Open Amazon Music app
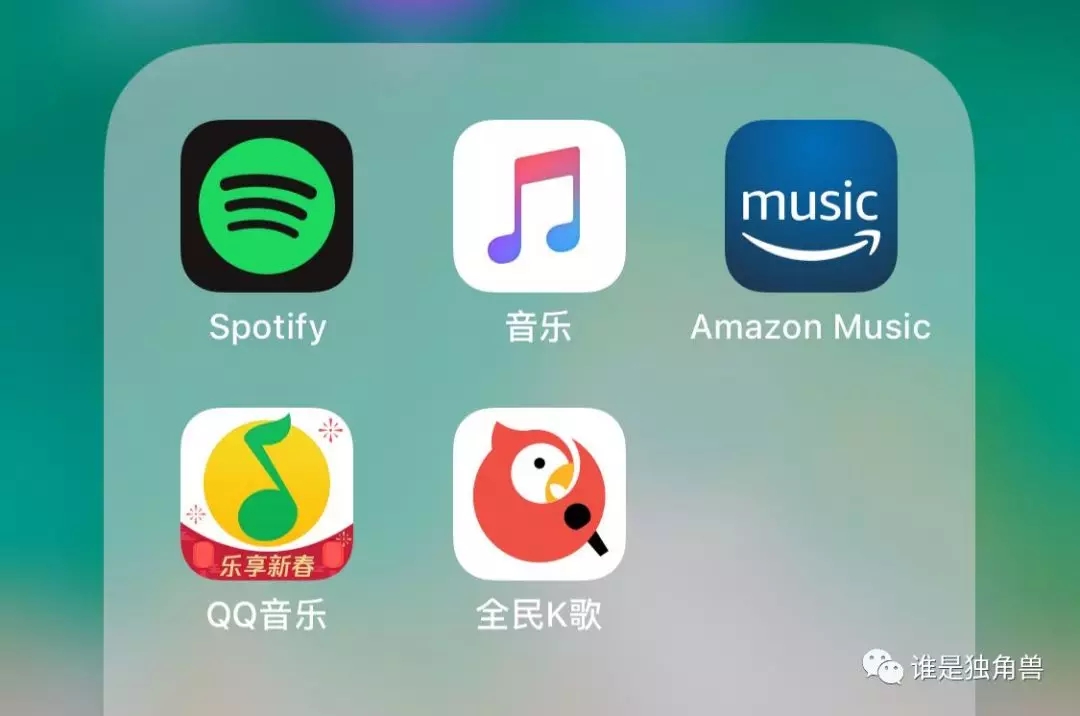 pyautogui.click(x=811, y=206)
